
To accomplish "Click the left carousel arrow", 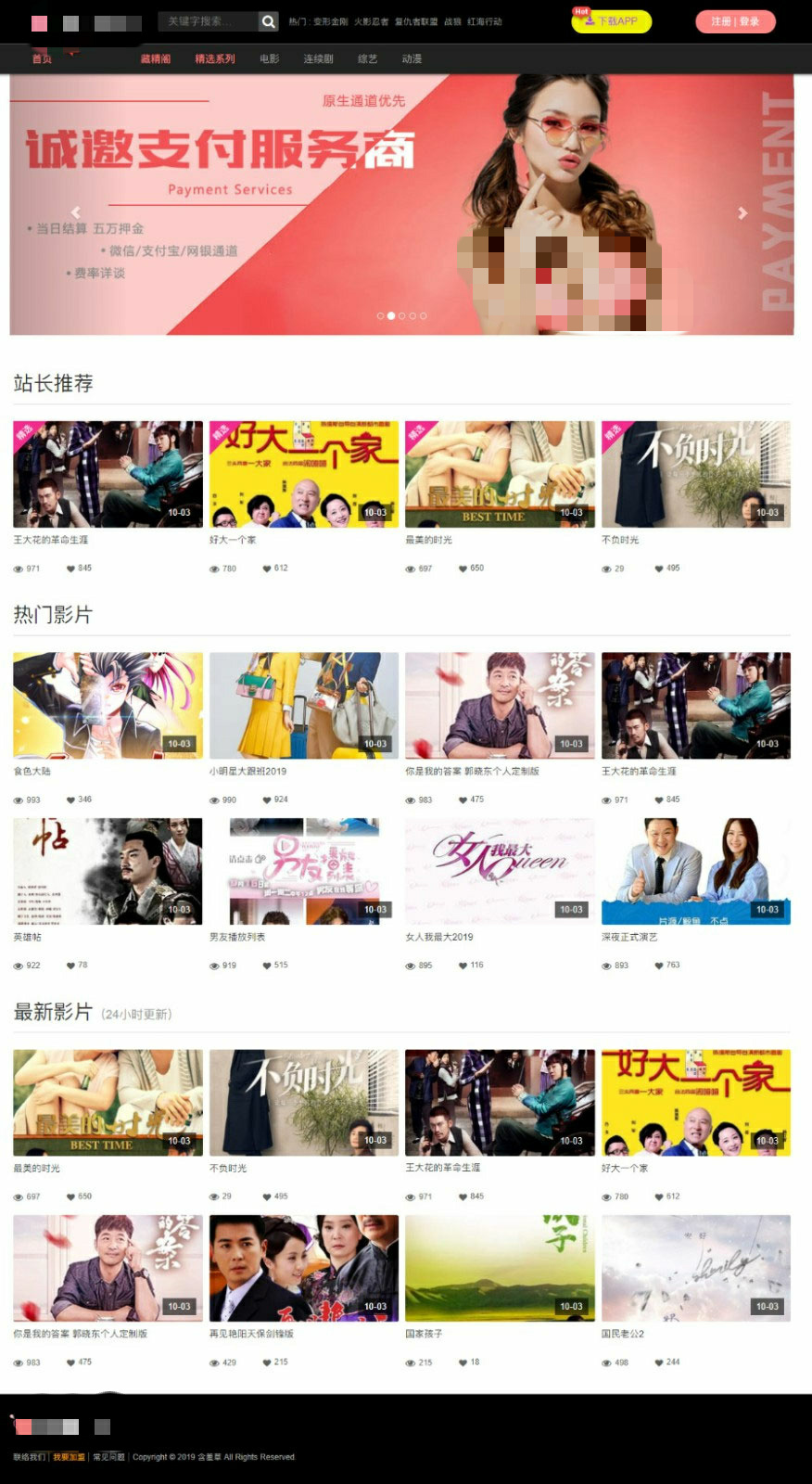I will 75,211.
